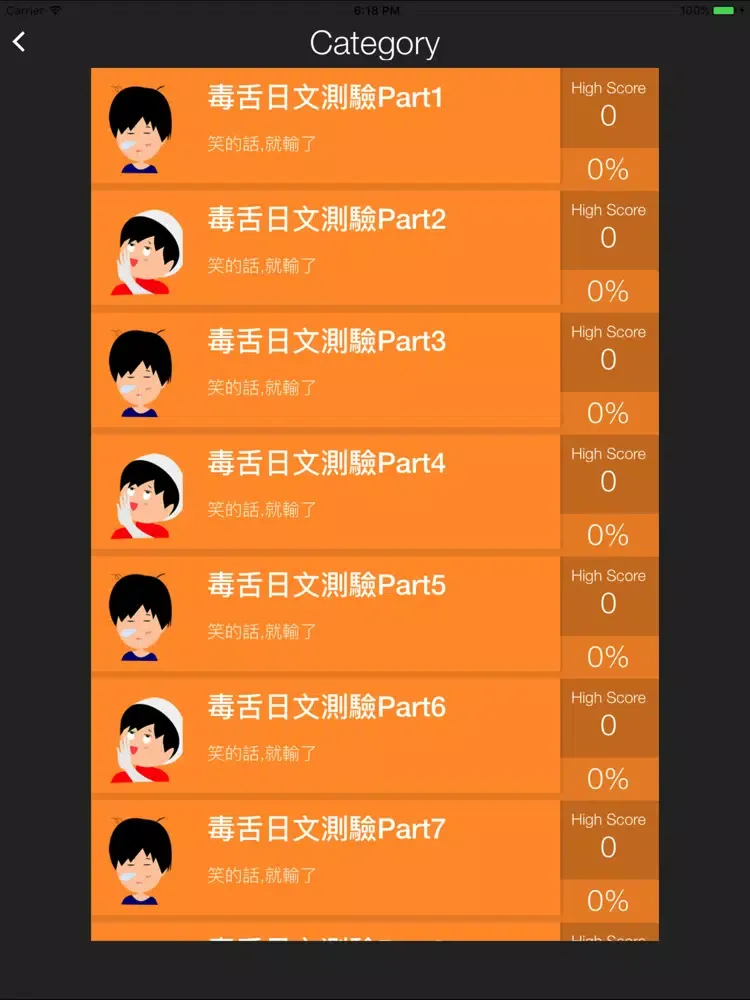Select the 毒舌日文測驗Part2 category
The width and height of the screenshot is (750, 1000).
point(326,248)
